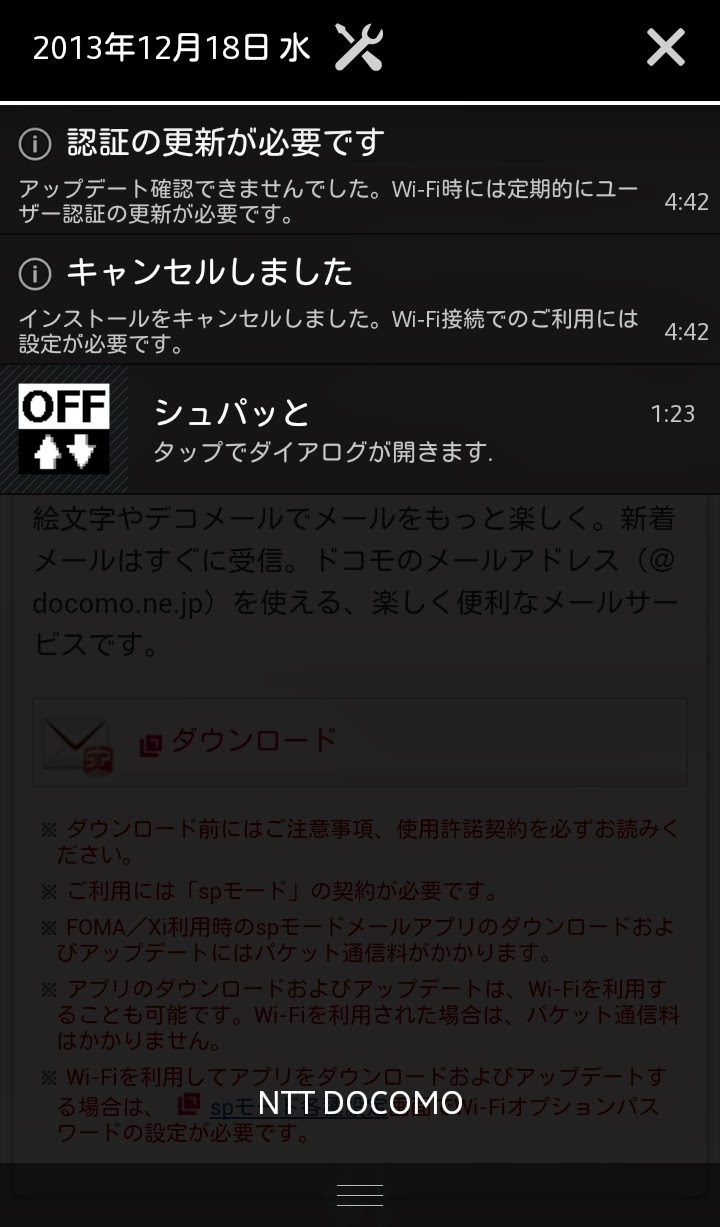The height and width of the screenshot is (1227, 720).
Task: Open the 認証の更新が必要です notification
Action: coord(360,170)
